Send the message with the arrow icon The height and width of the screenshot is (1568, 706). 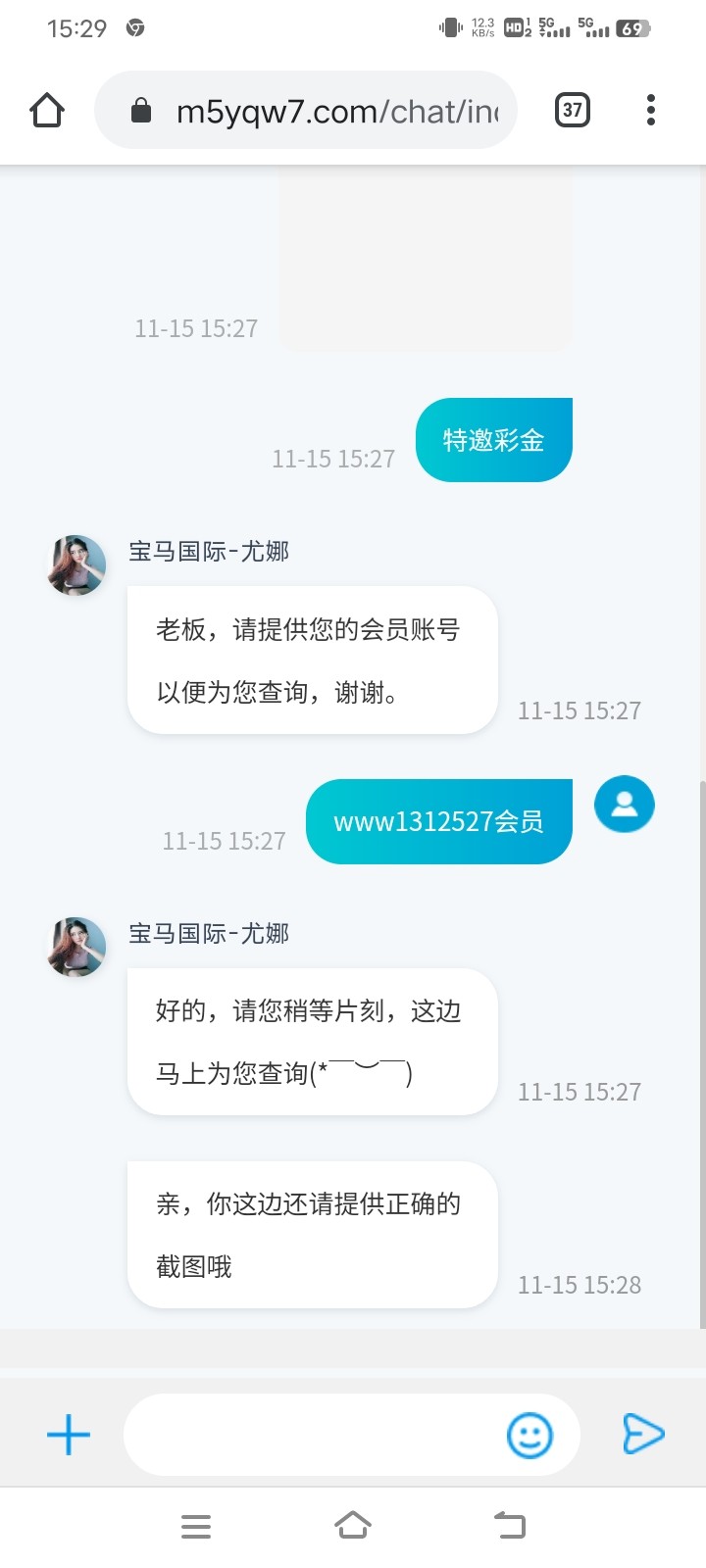tap(643, 1435)
